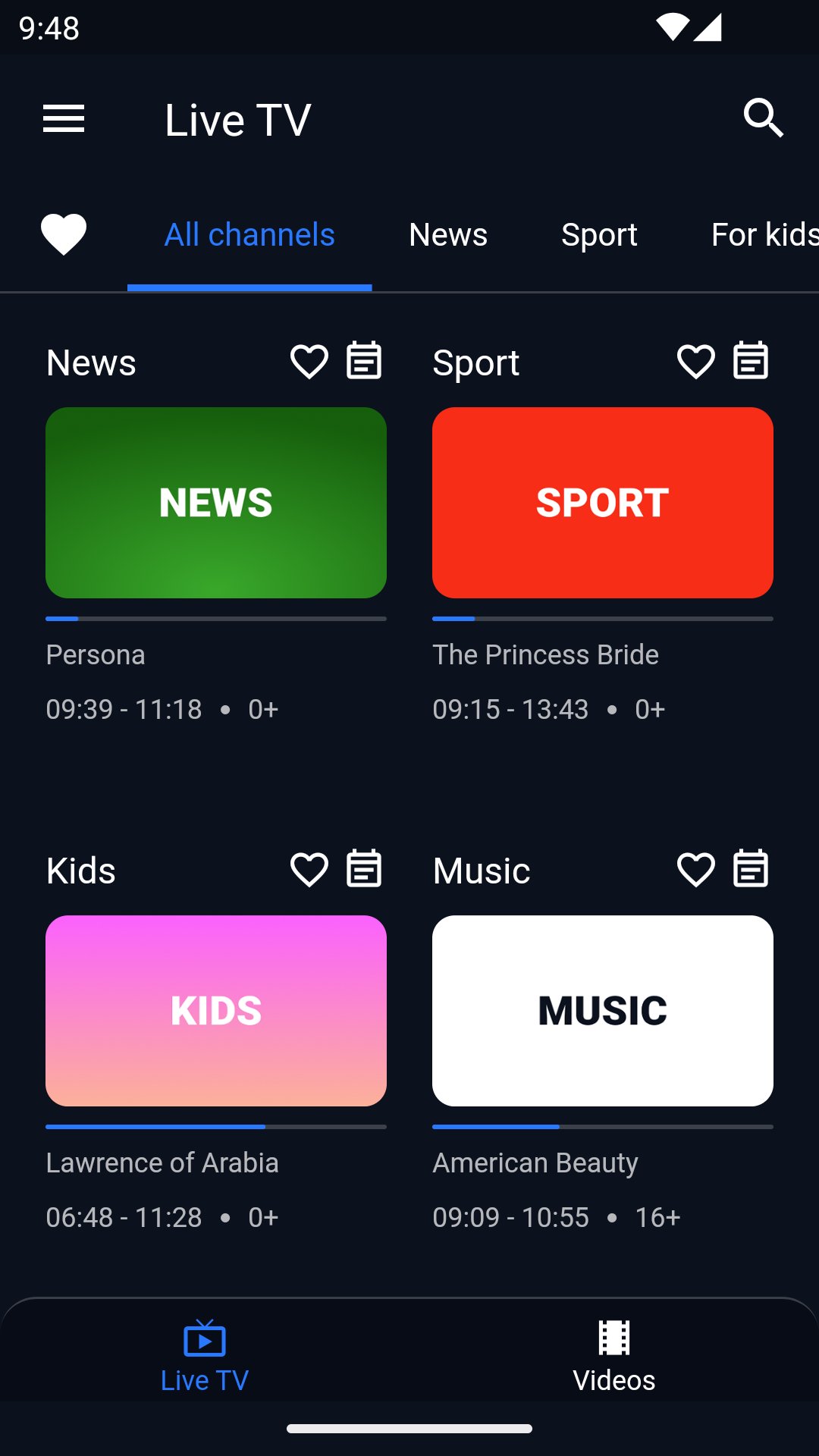
Task: Show the favorites tab with heart icon
Action: pos(64,234)
